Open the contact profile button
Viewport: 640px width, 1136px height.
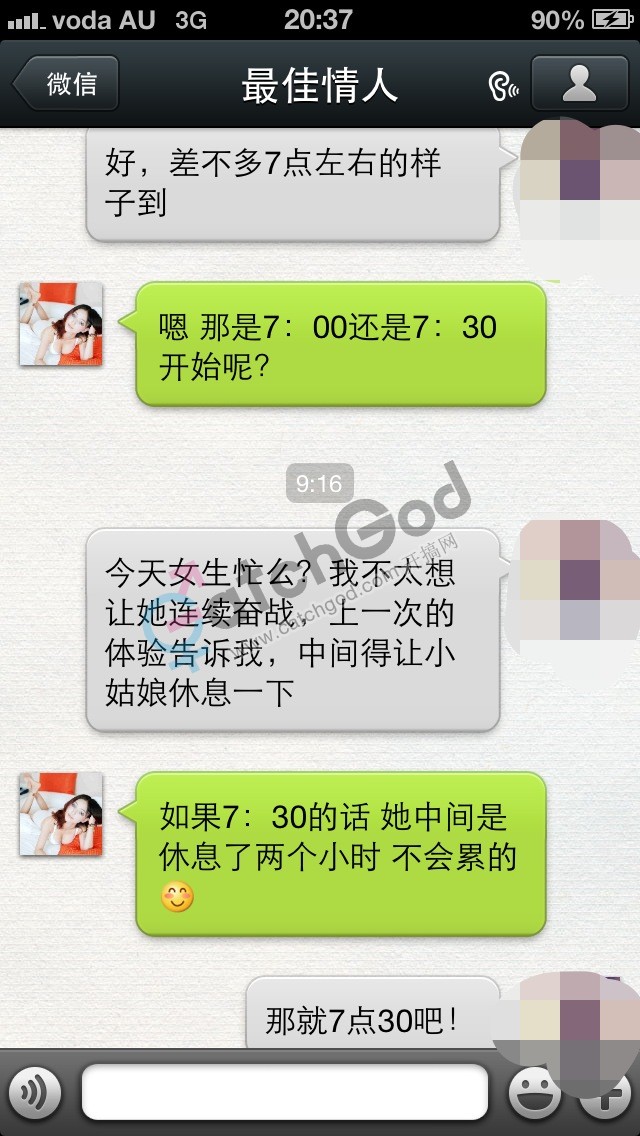coord(579,84)
